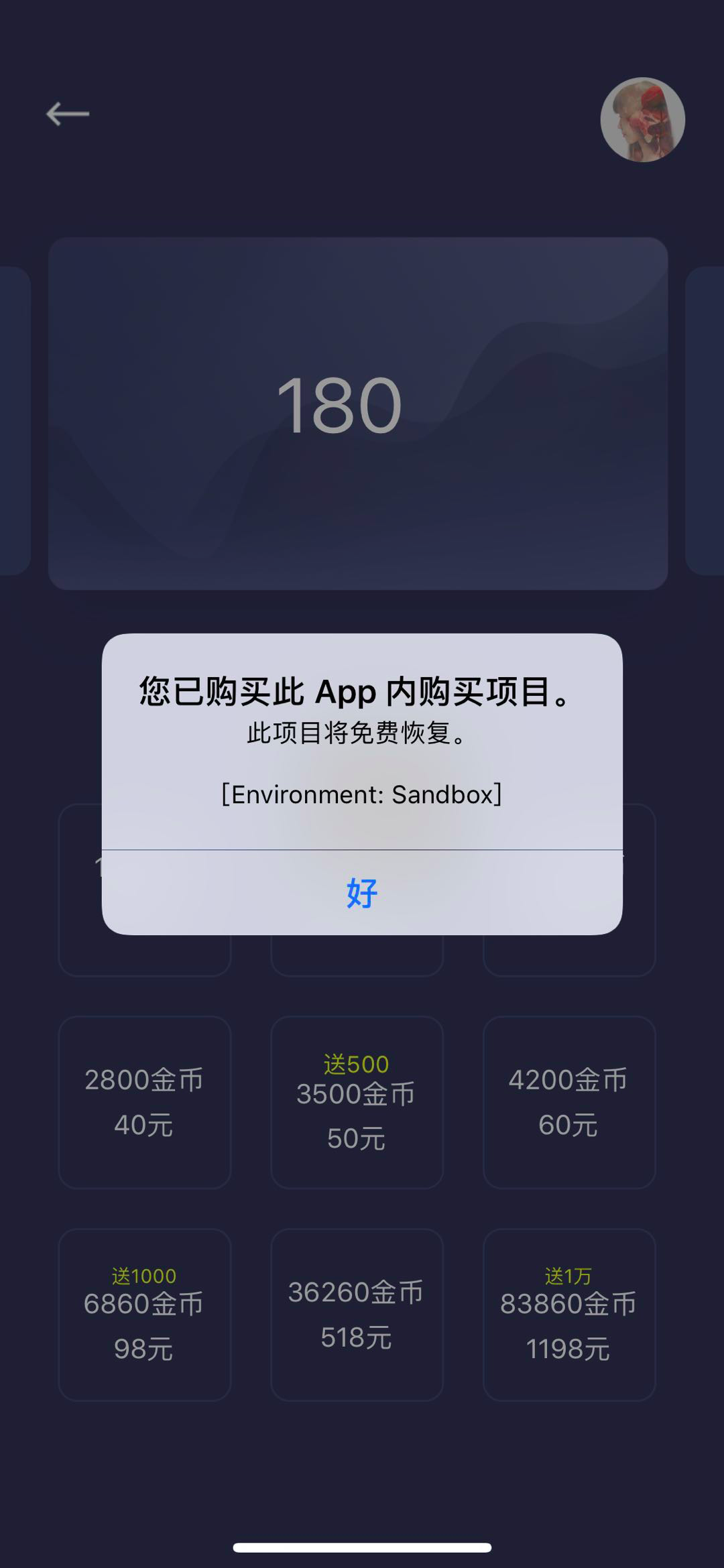
Task: Select the 2800金币 package for 40元
Action: click(145, 1102)
